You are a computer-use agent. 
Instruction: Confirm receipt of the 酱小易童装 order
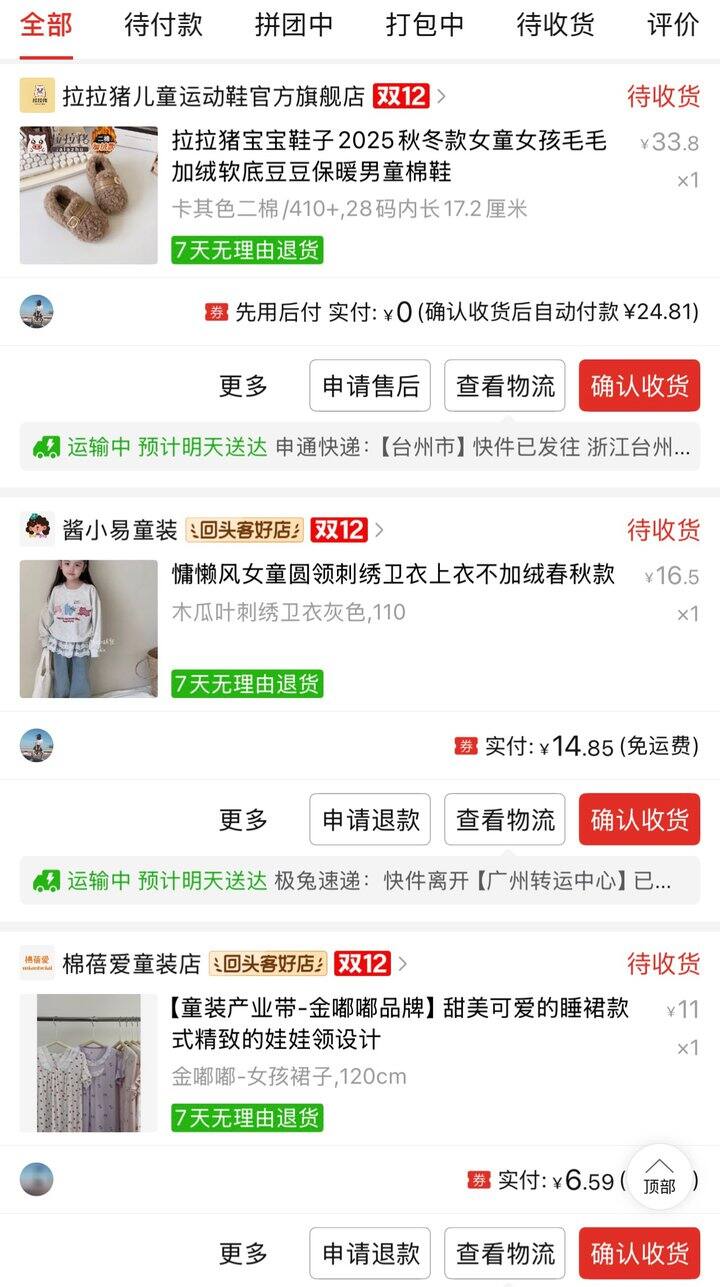(639, 820)
